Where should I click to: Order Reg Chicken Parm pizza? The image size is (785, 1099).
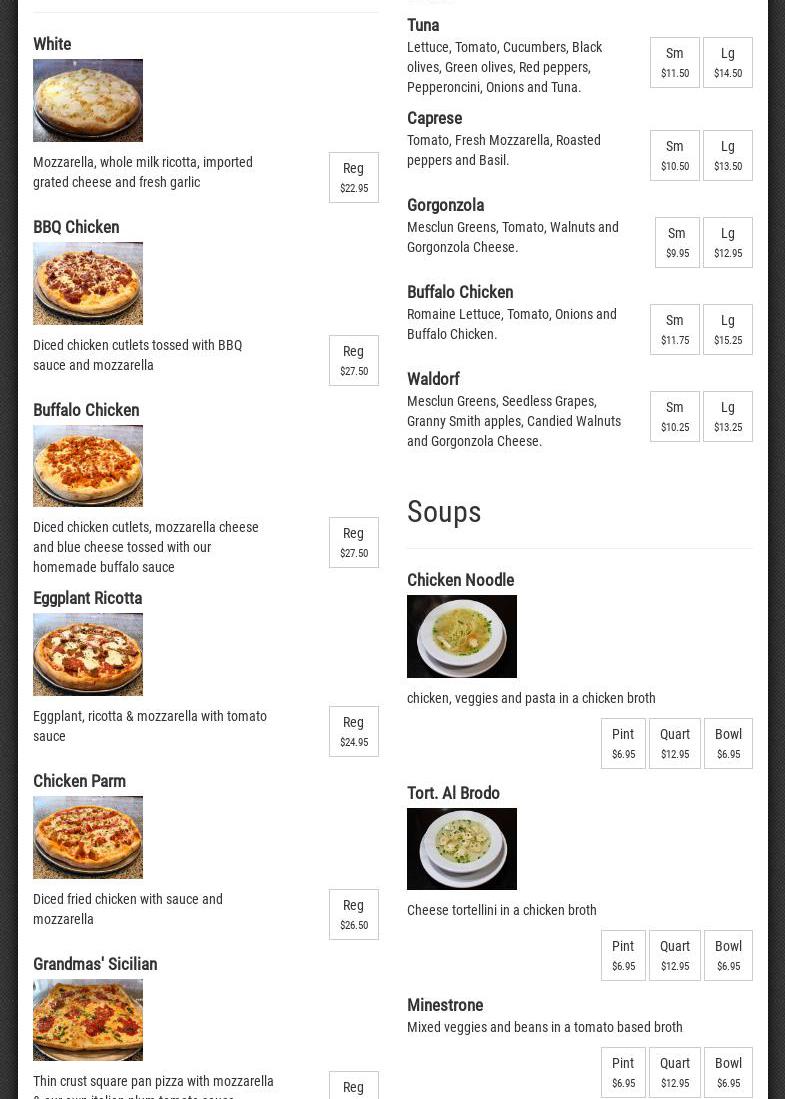point(353,914)
